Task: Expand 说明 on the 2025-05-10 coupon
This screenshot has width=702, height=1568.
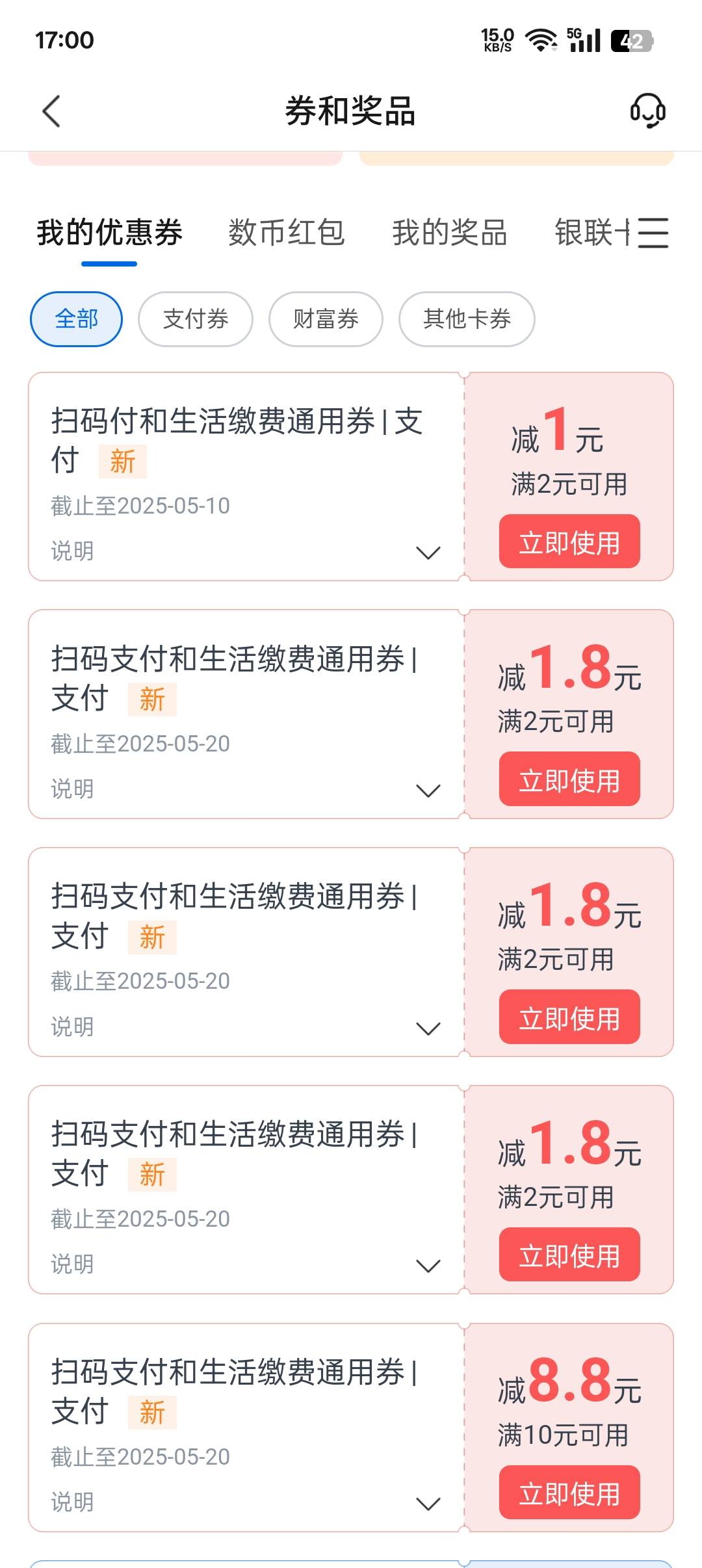Action: [x=428, y=553]
